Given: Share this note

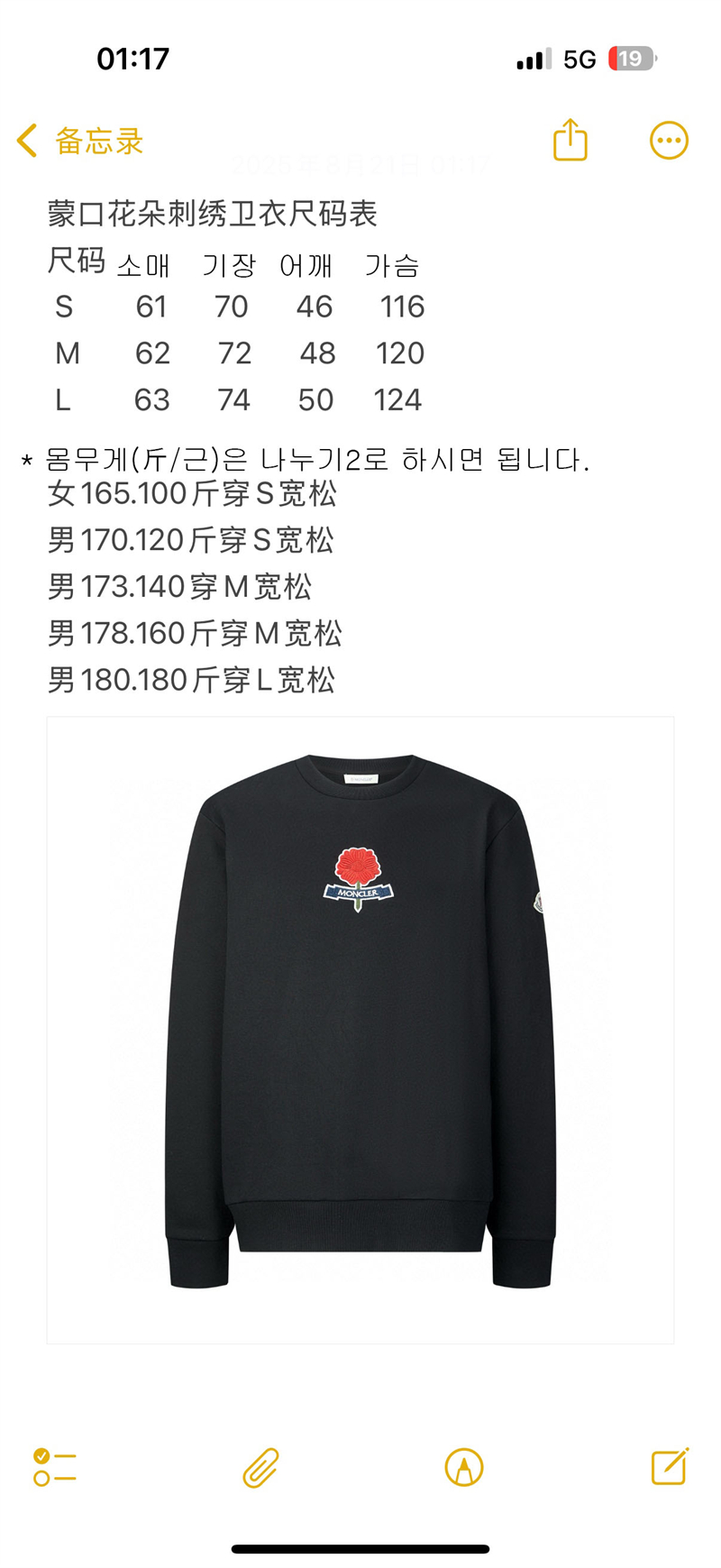Looking at the screenshot, I should [x=570, y=140].
